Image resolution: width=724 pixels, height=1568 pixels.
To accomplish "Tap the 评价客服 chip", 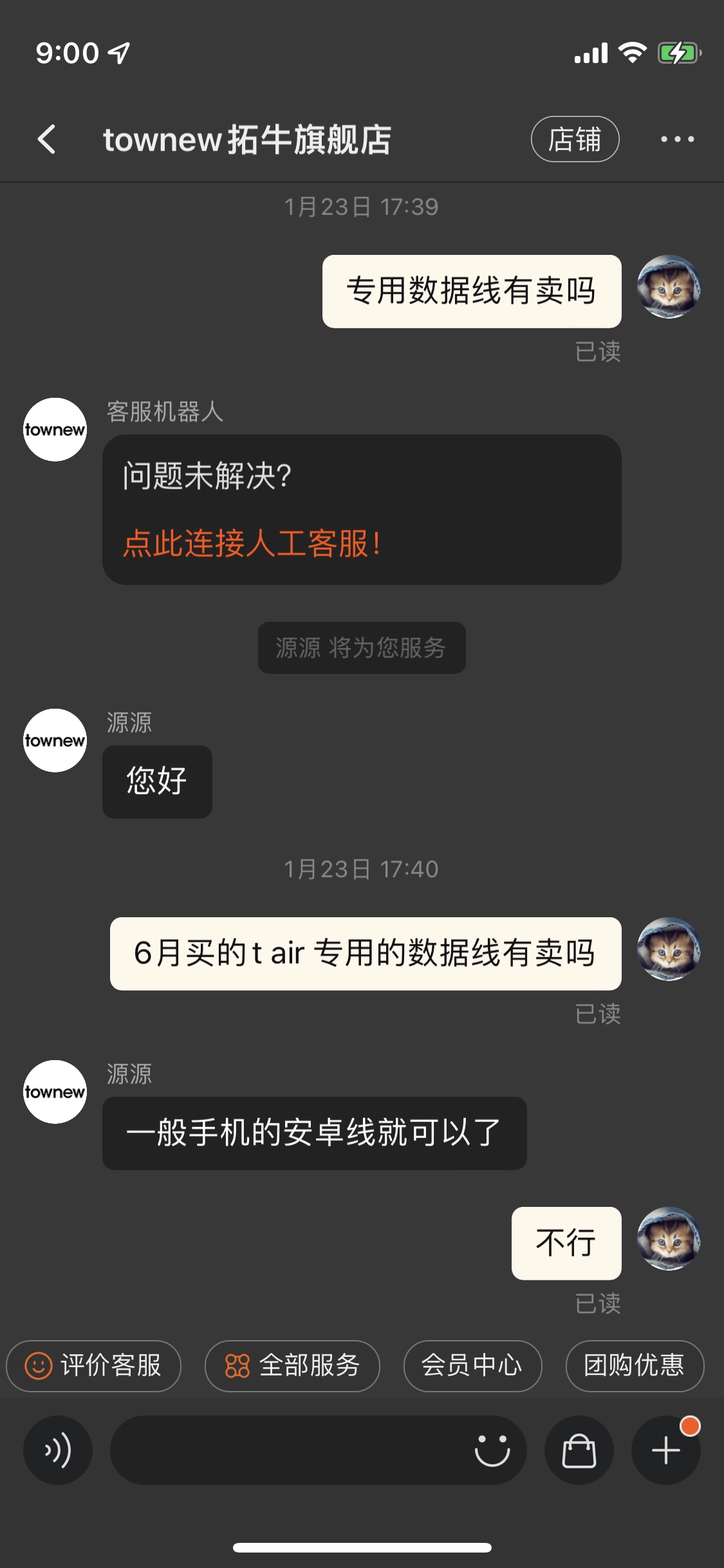I will [x=94, y=1365].
